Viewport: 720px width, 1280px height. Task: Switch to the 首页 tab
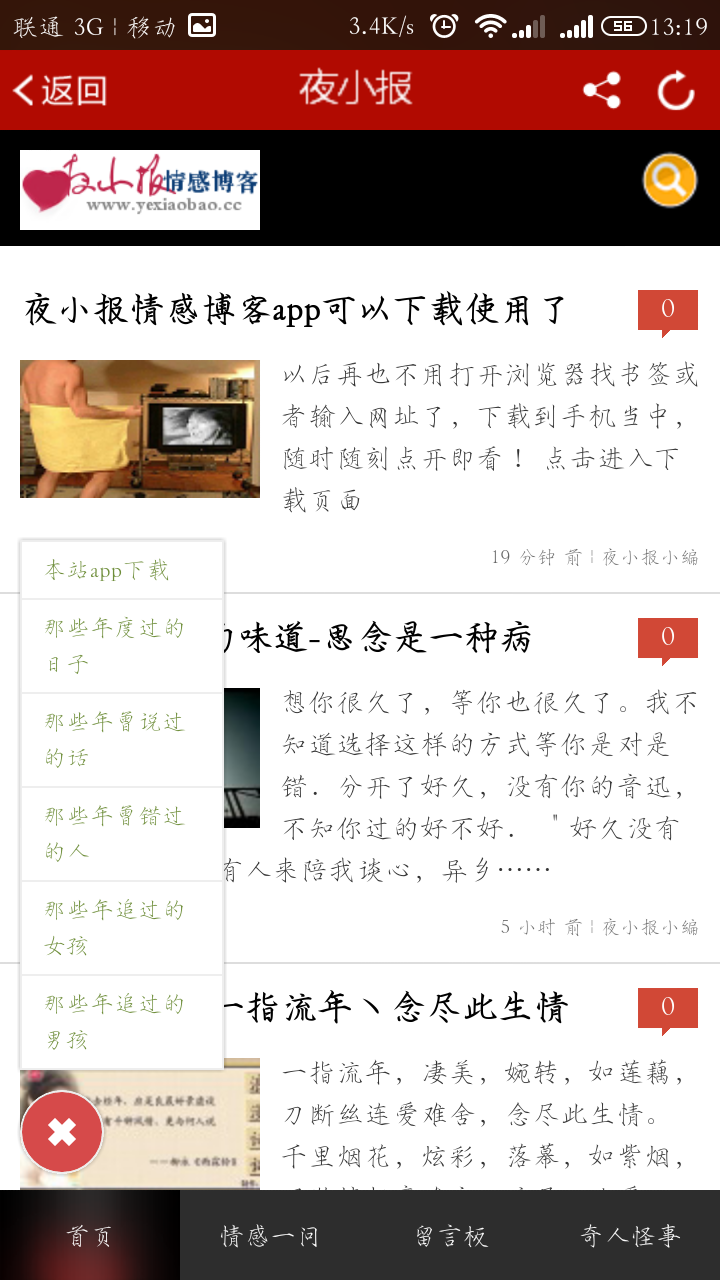coord(90,1236)
